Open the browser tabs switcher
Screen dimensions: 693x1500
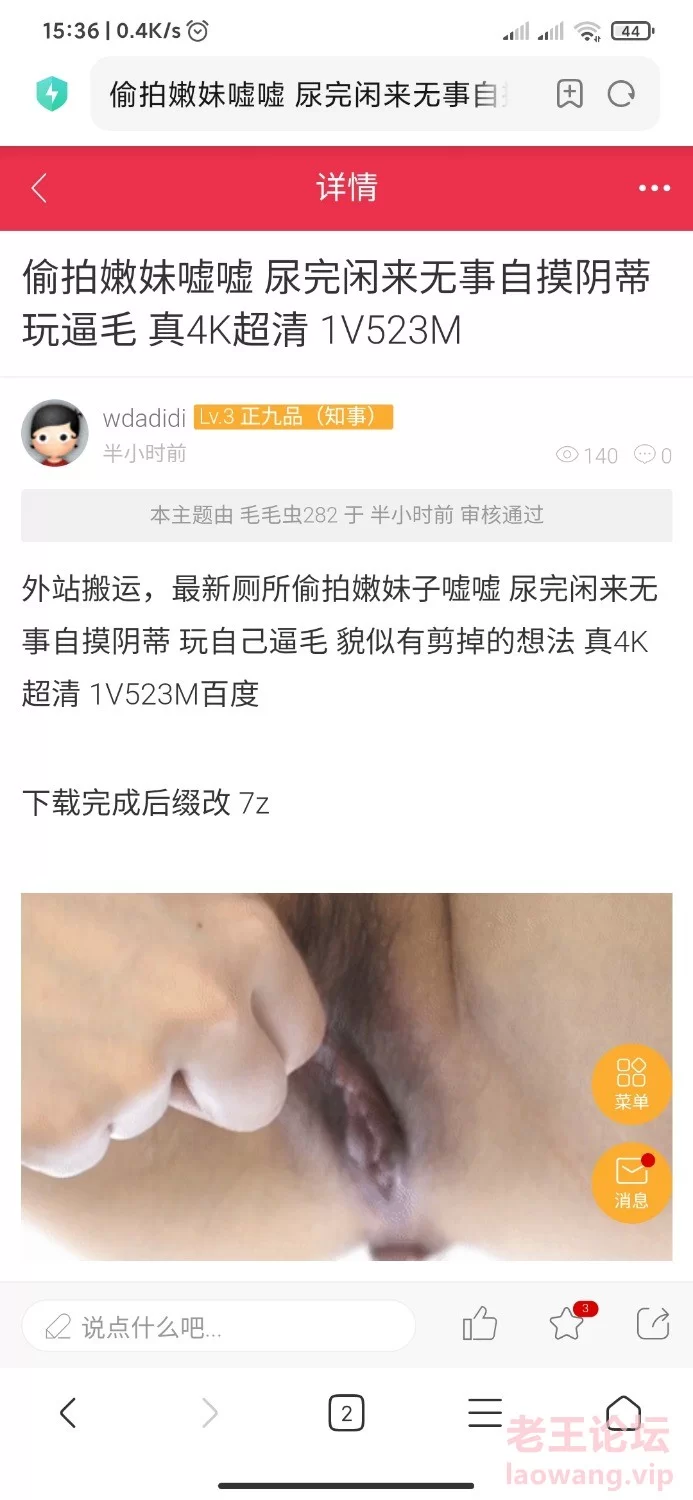click(x=346, y=1414)
